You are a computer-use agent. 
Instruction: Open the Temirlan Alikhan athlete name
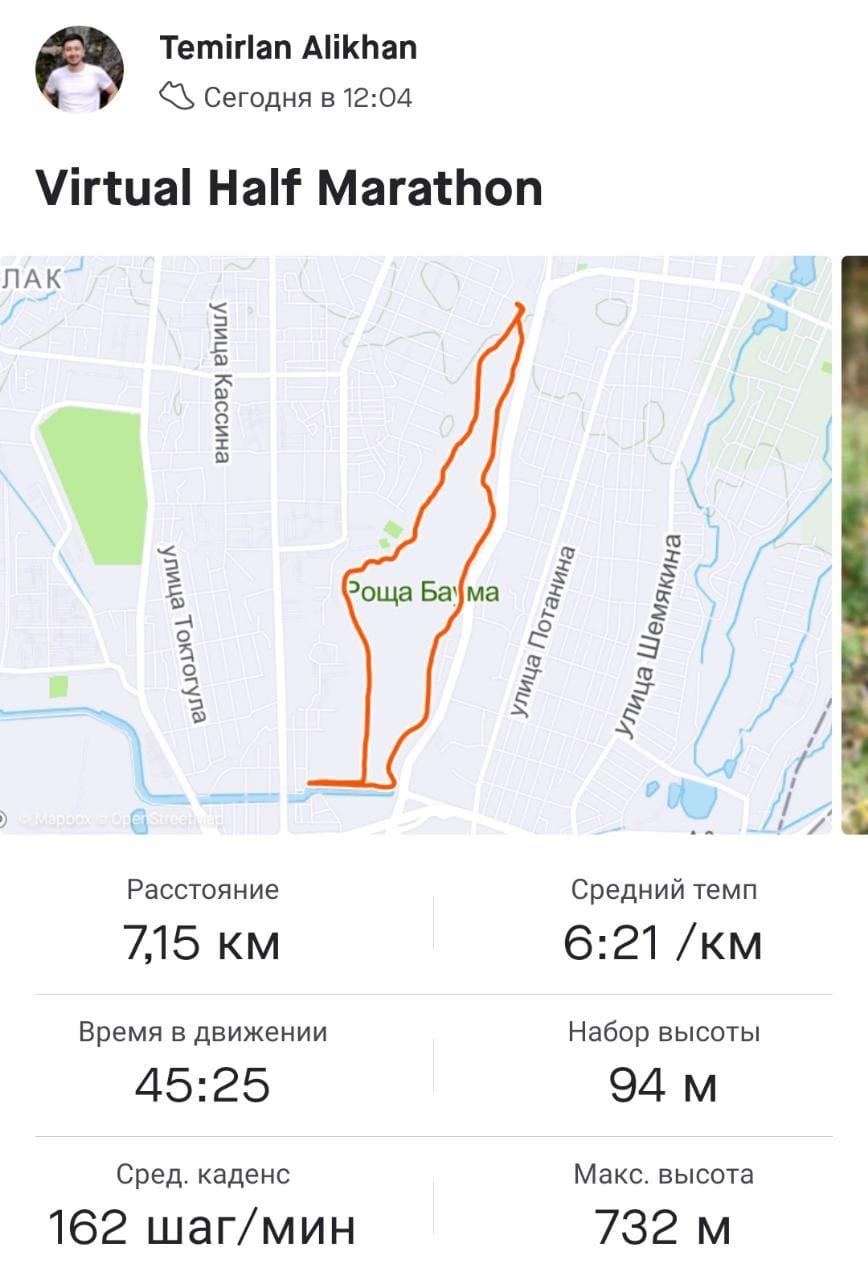[x=288, y=47]
